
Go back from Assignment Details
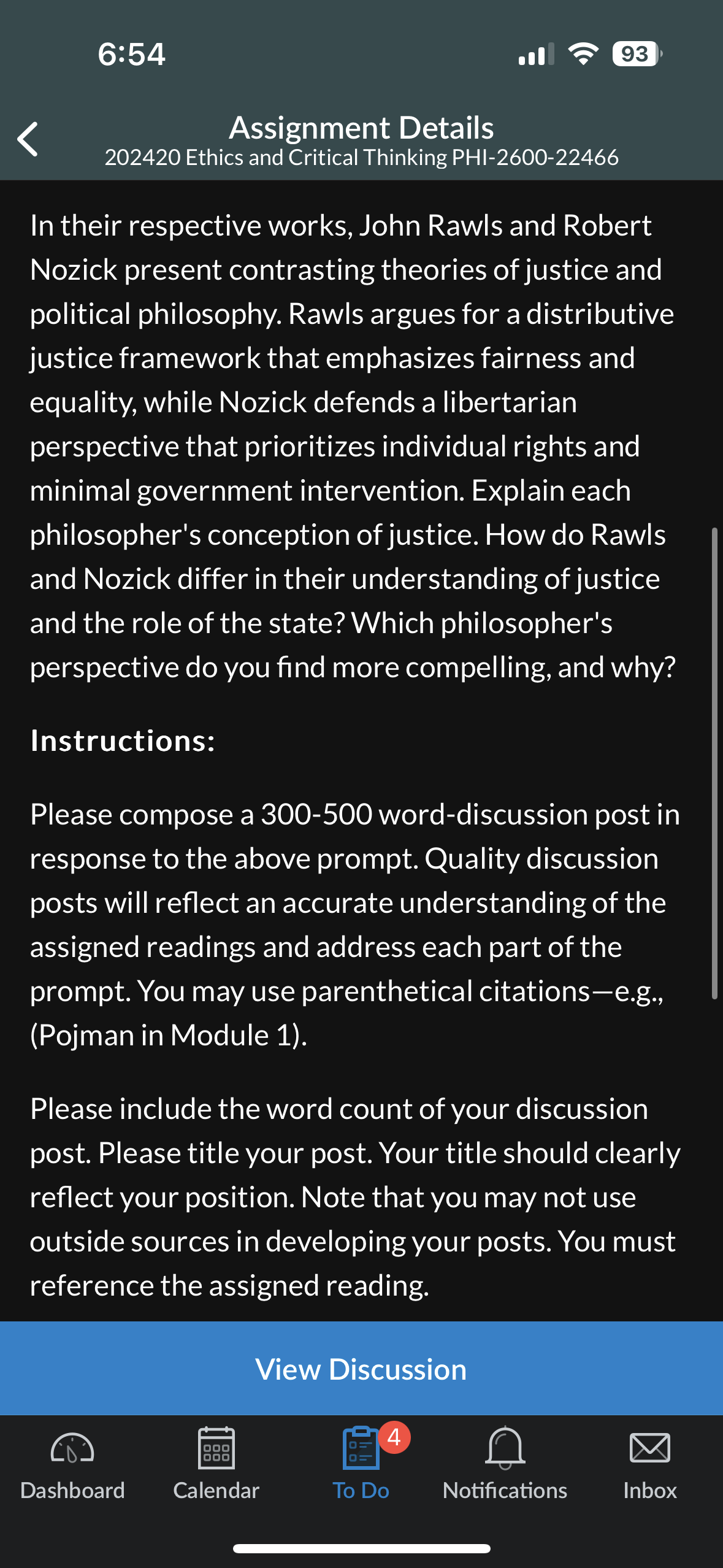pos(28,139)
